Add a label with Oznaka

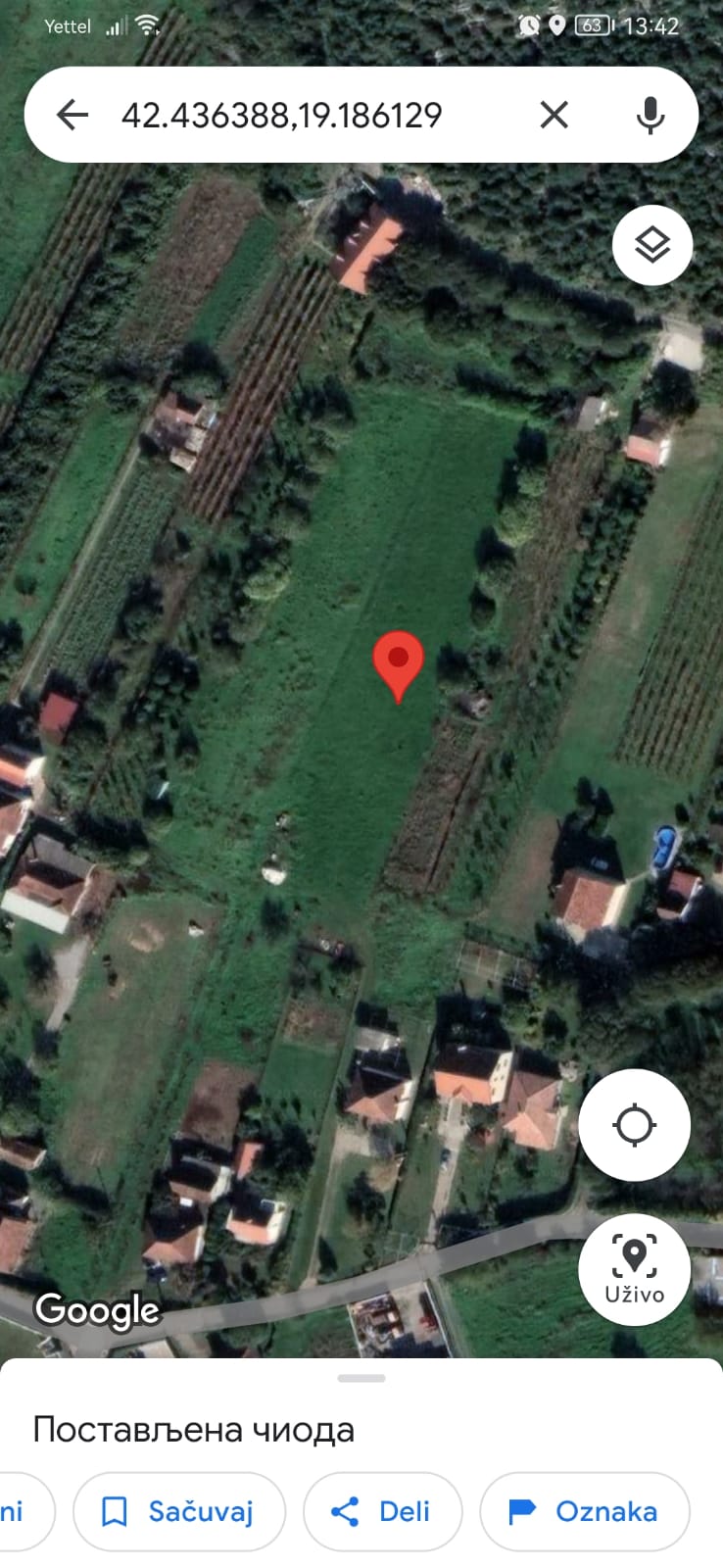tap(584, 1511)
